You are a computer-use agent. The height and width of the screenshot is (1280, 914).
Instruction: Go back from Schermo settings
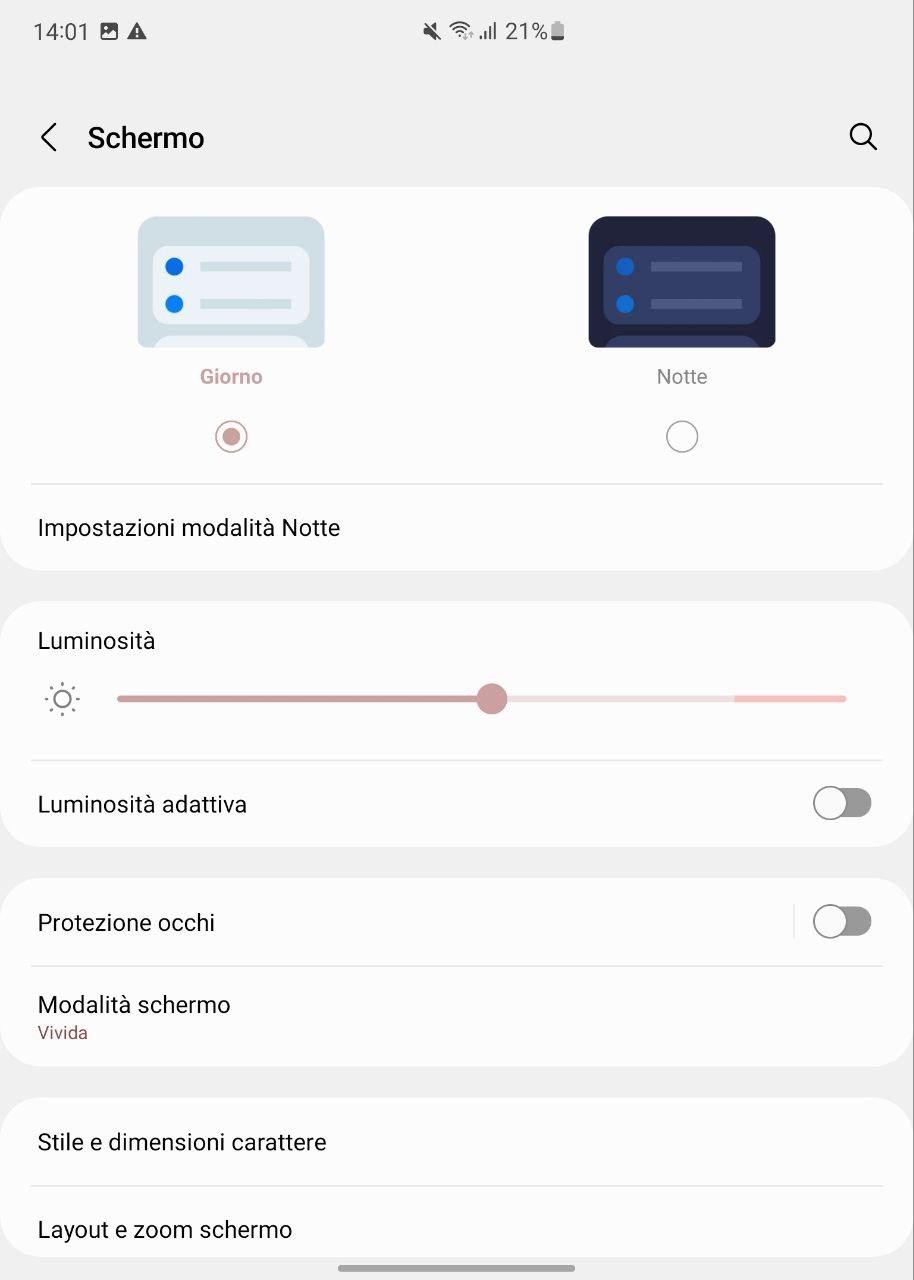point(49,137)
